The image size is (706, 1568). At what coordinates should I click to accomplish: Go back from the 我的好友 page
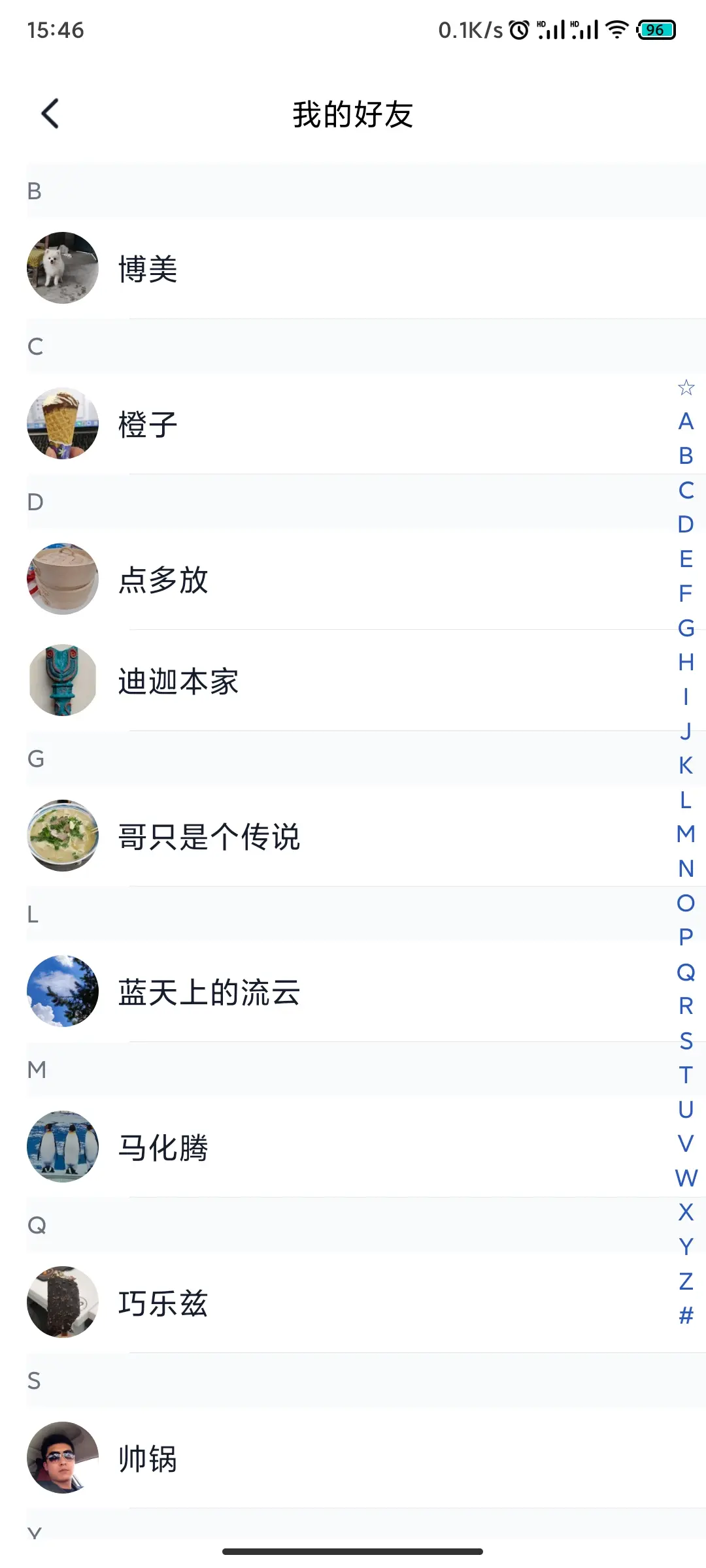tap(50, 114)
